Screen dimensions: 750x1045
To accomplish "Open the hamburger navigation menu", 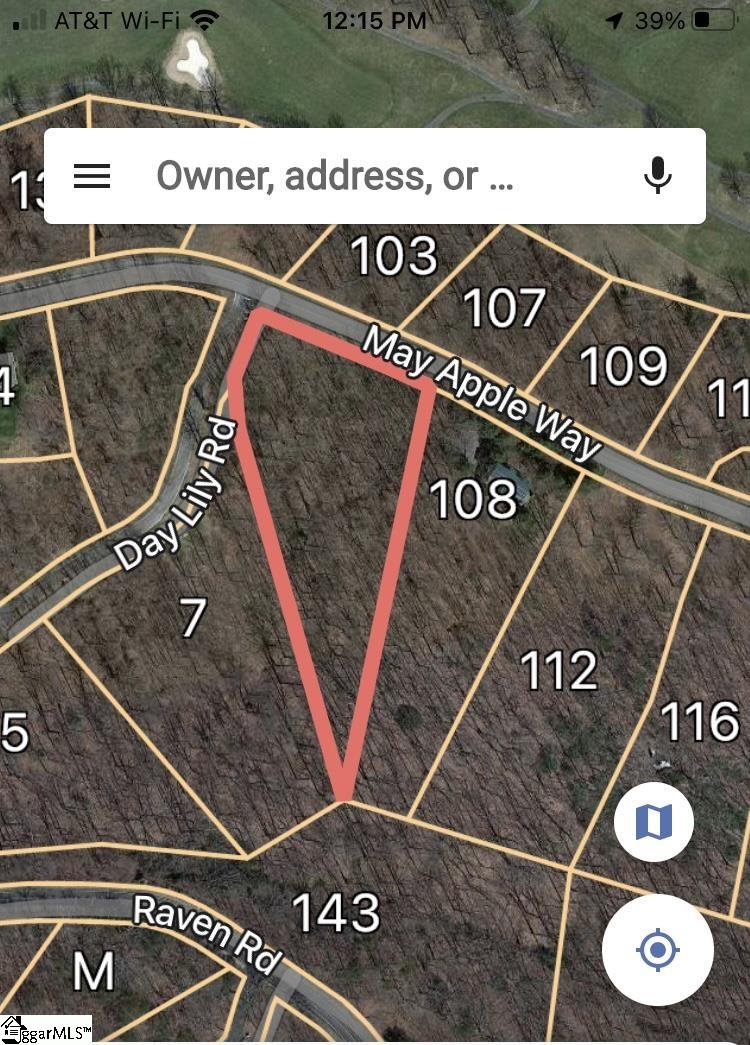I will (92, 176).
